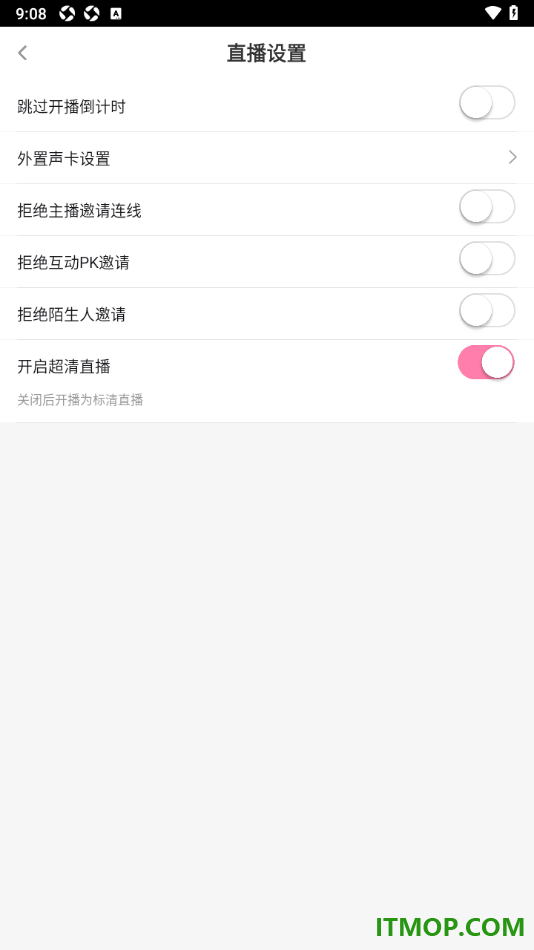Viewport: 534px width, 950px height.
Task: Enable 拒绝陌生人邀请 switch
Action: [487, 311]
